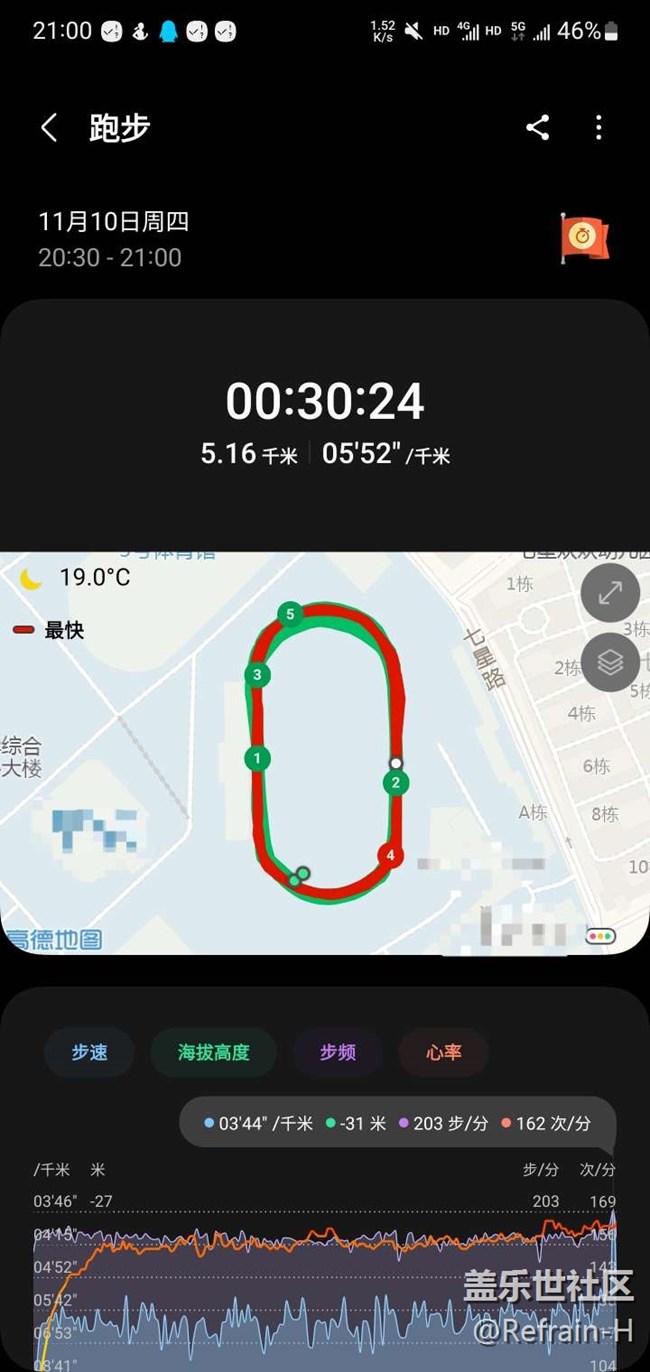
Task: Go back from the 跑步 screen
Action: point(49,128)
